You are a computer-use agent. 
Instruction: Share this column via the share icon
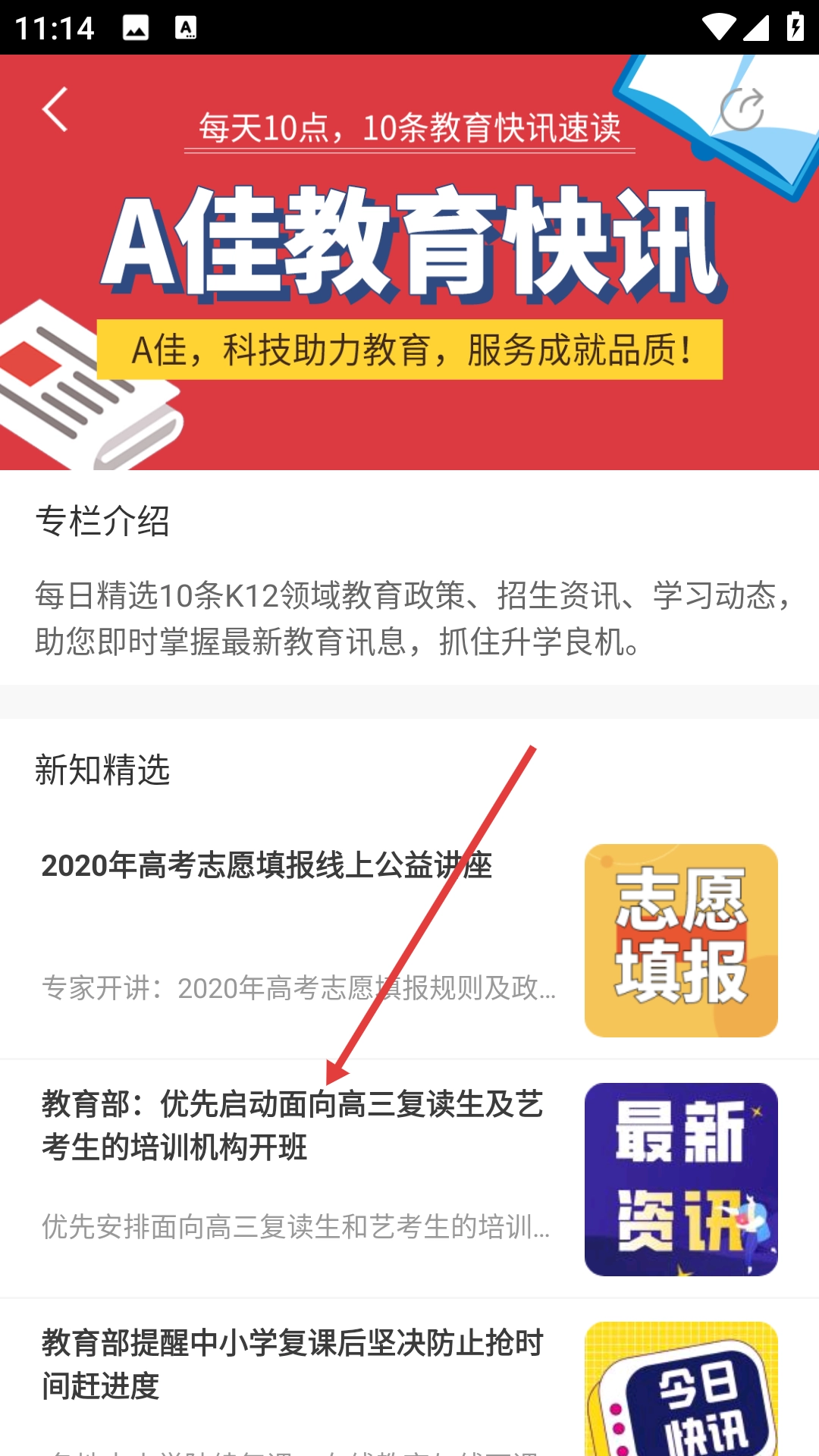point(741,110)
